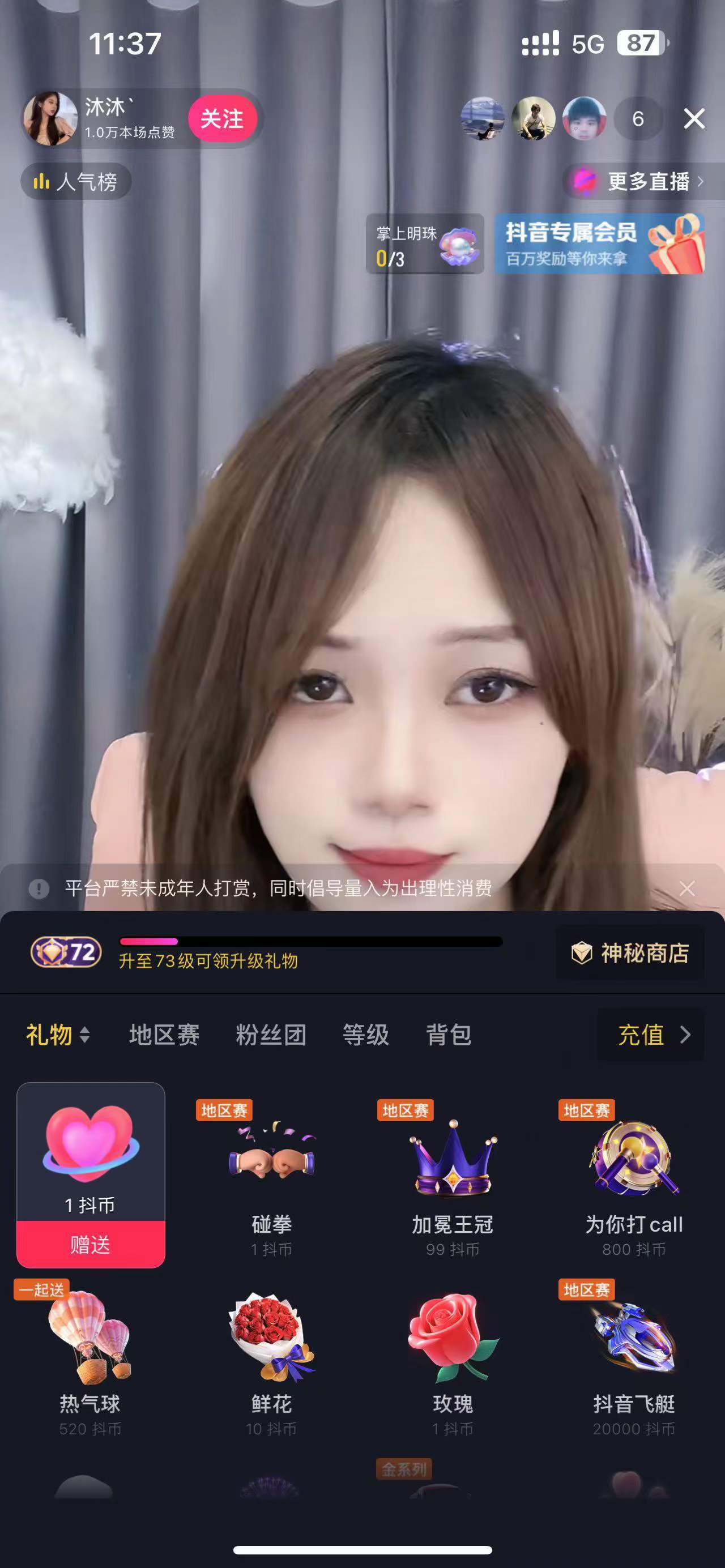View the audience count of 6
Image resolution: width=725 pixels, height=1568 pixels.
(638, 119)
